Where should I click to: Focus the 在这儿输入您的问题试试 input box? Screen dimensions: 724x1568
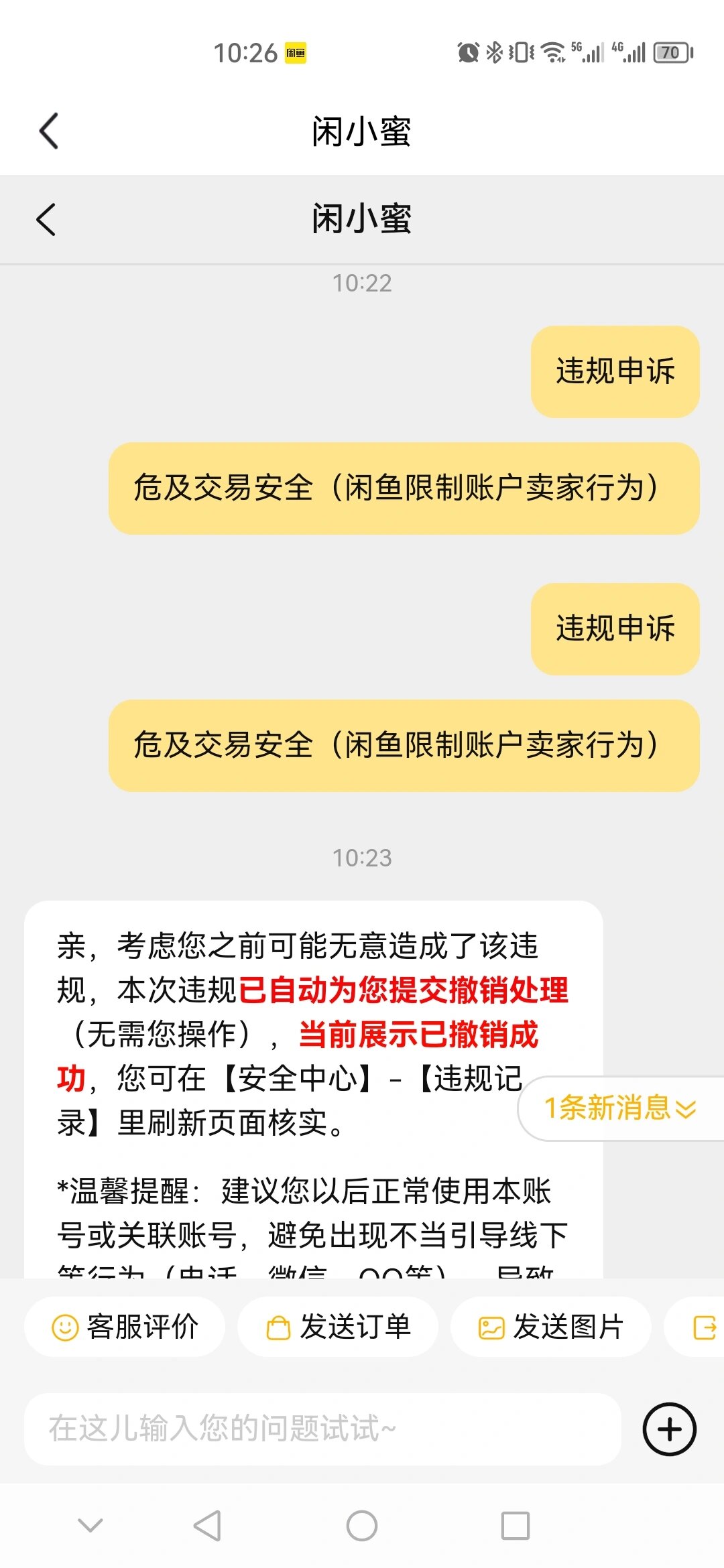pos(322,1429)
